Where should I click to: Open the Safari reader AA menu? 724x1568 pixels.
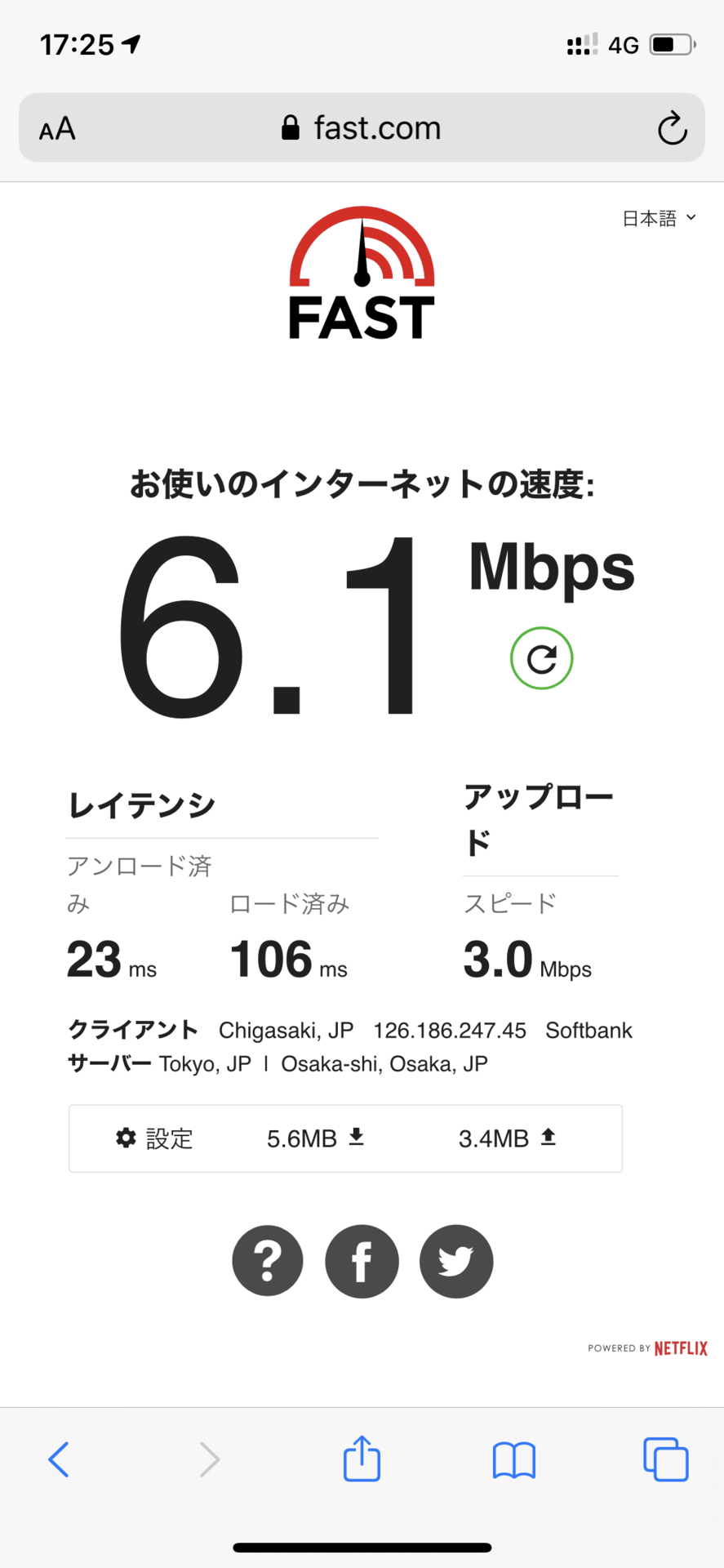tap(57, 129)
